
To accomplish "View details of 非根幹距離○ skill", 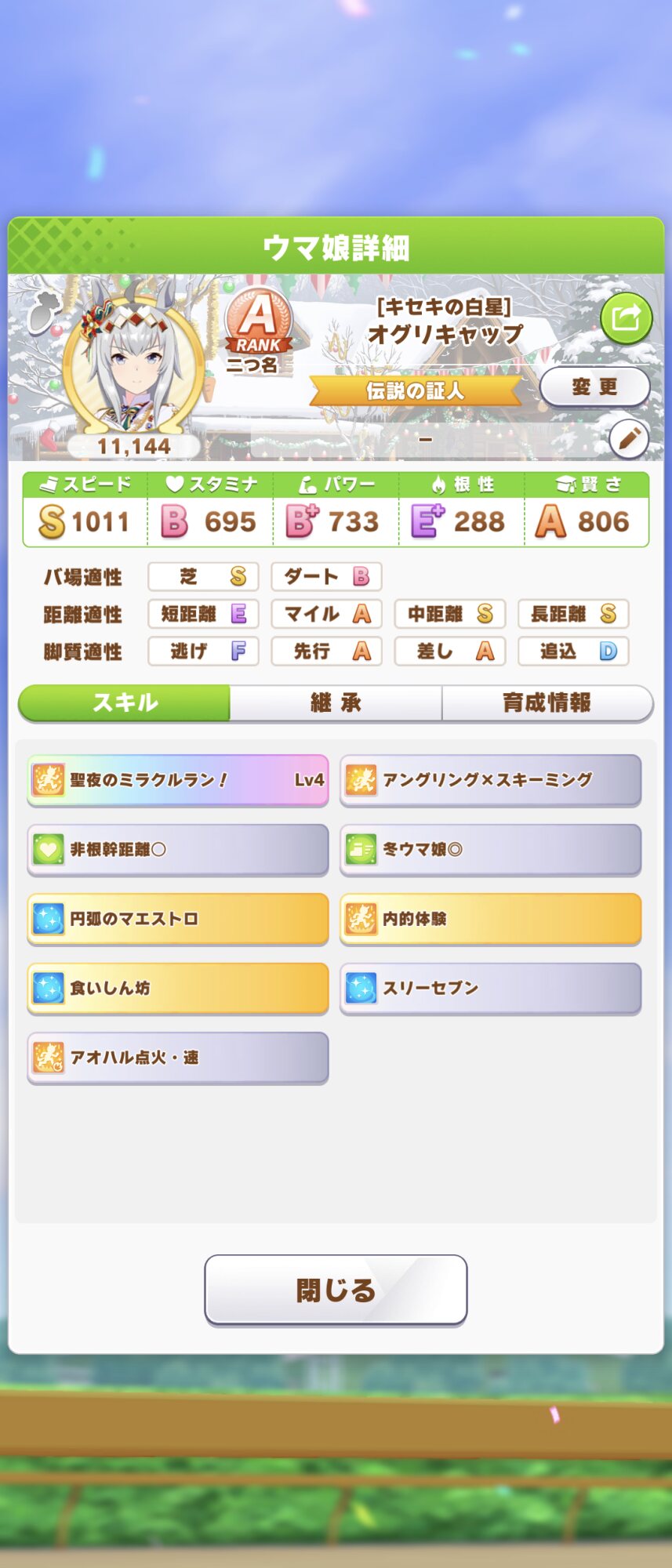I will tap(178, 849).
